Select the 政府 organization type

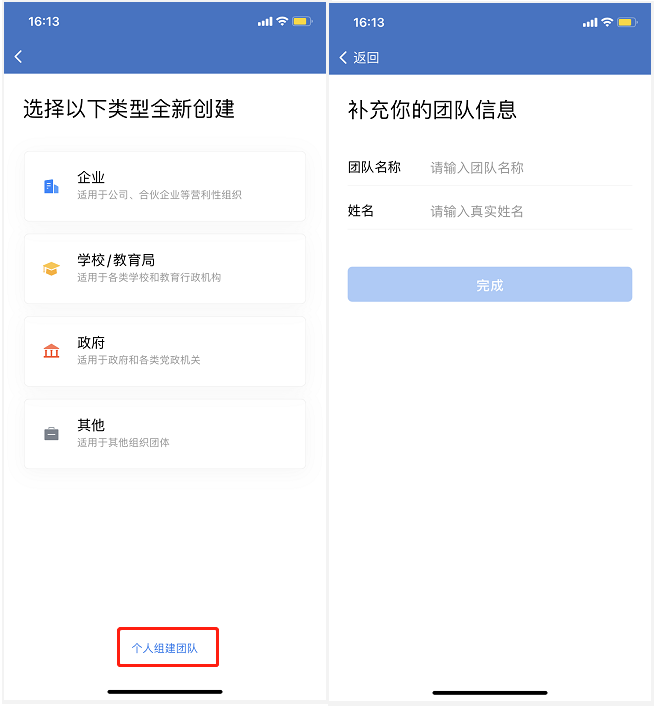tap(165, 351)
